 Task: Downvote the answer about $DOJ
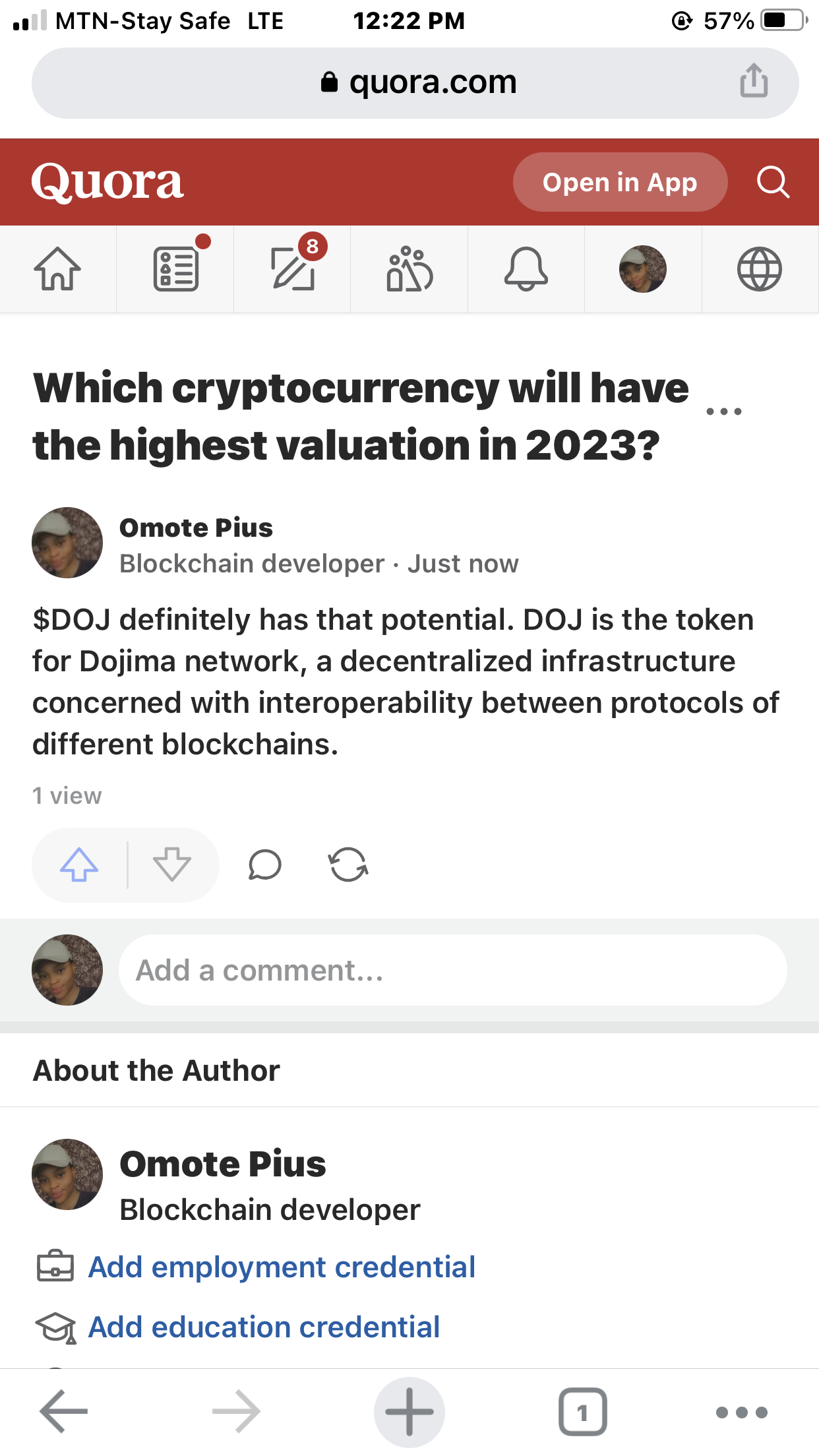coord(172,864)
